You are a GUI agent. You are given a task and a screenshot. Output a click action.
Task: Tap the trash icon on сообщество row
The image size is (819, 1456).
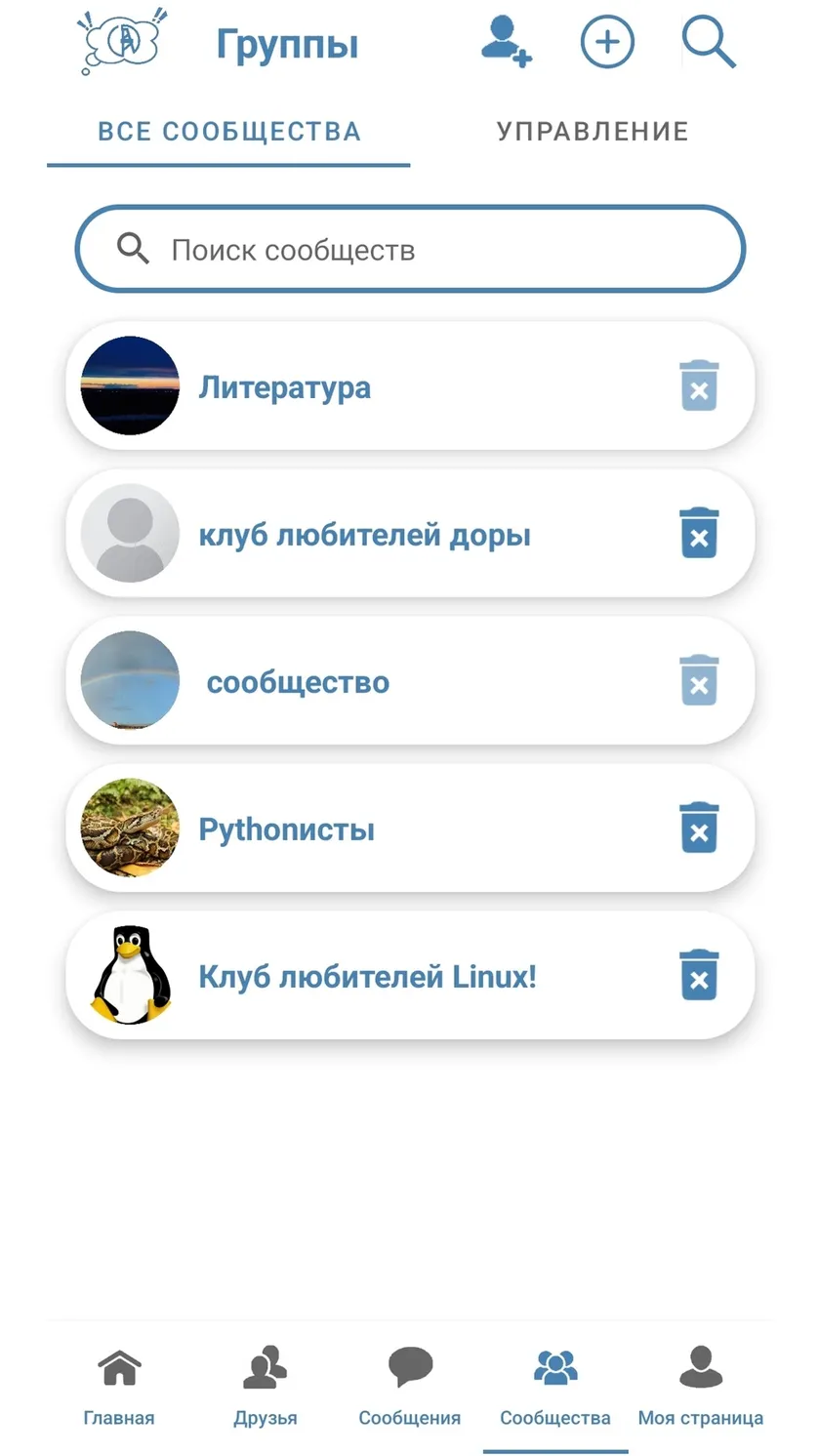click(699, 681)
